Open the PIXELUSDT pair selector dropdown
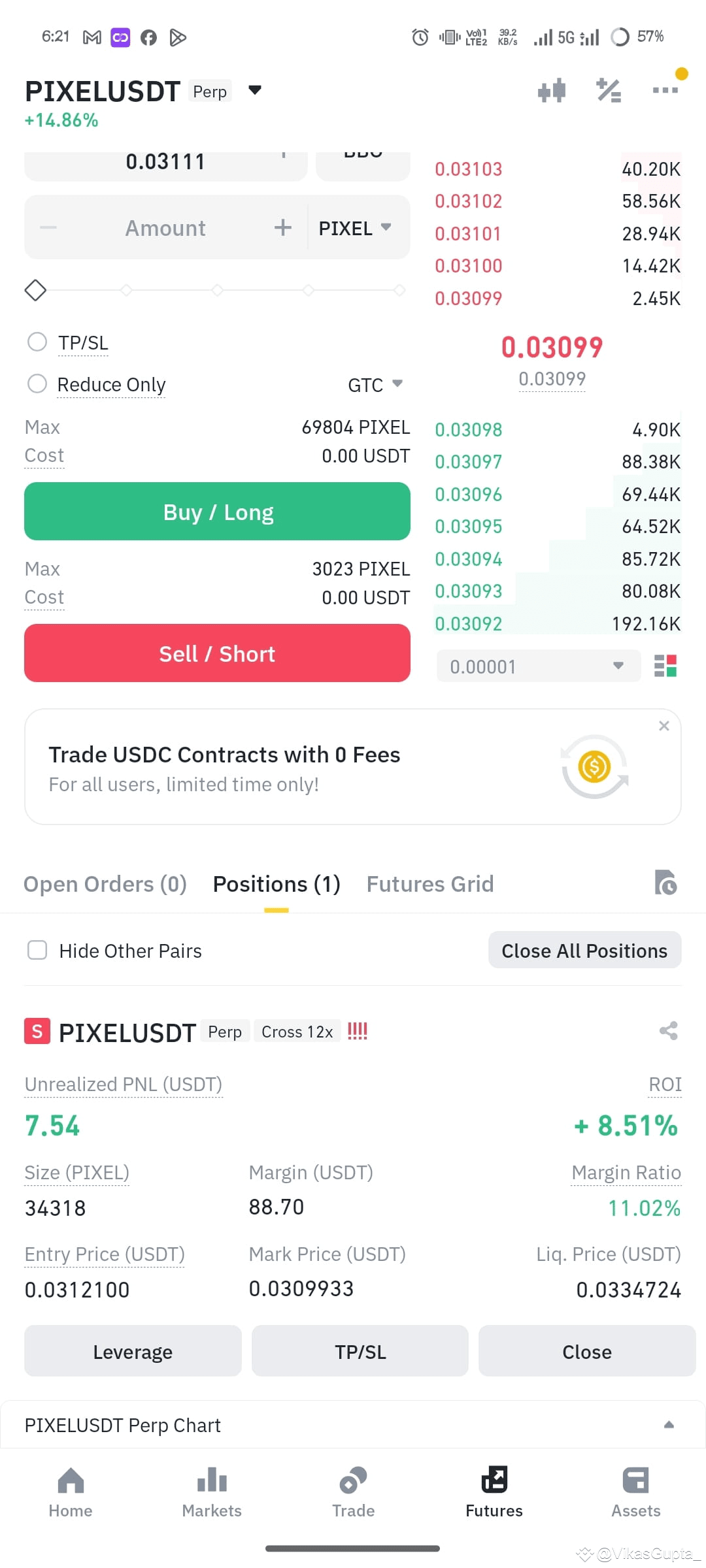This screenshot has width=706, height=1568. 254,90
